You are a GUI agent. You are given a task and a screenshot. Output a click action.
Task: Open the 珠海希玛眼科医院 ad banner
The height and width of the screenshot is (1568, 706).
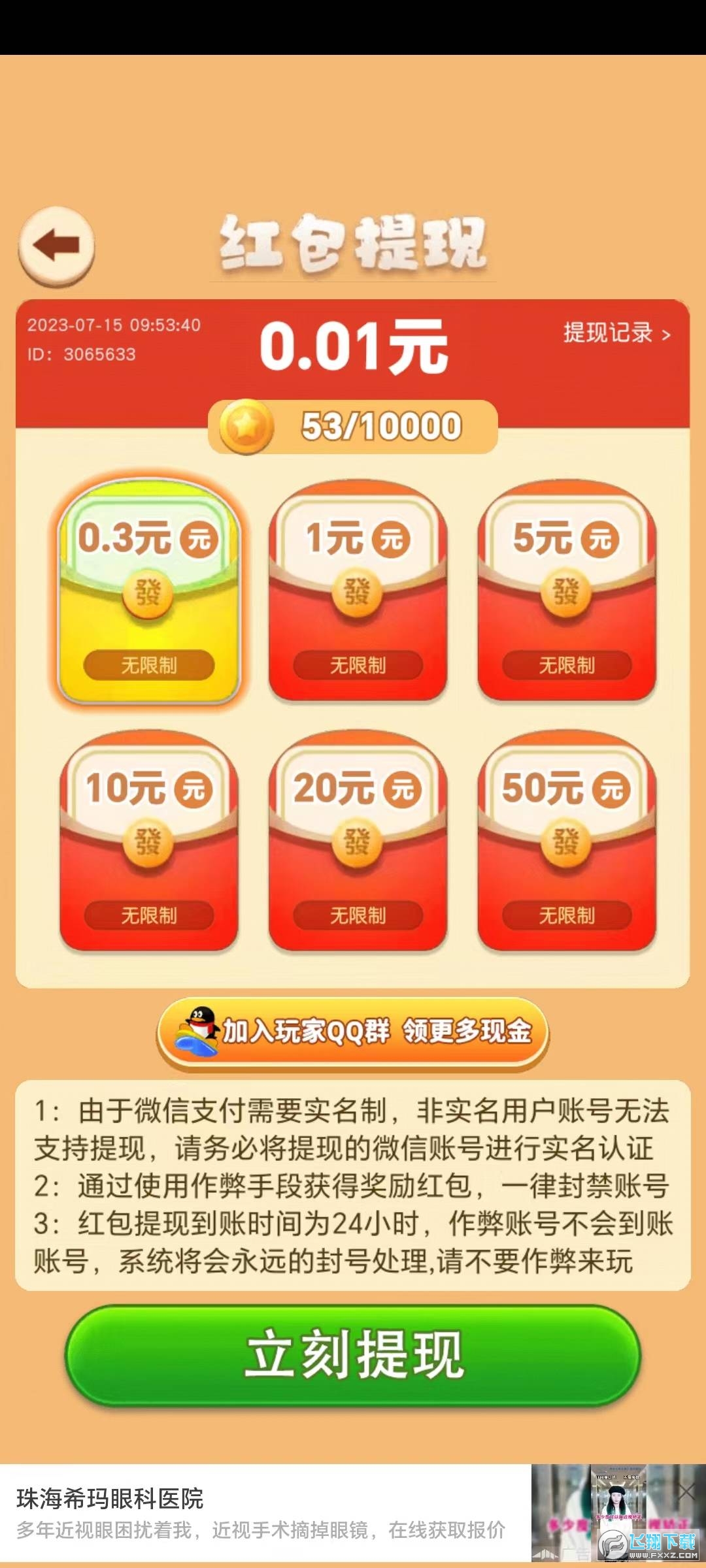261,1513
